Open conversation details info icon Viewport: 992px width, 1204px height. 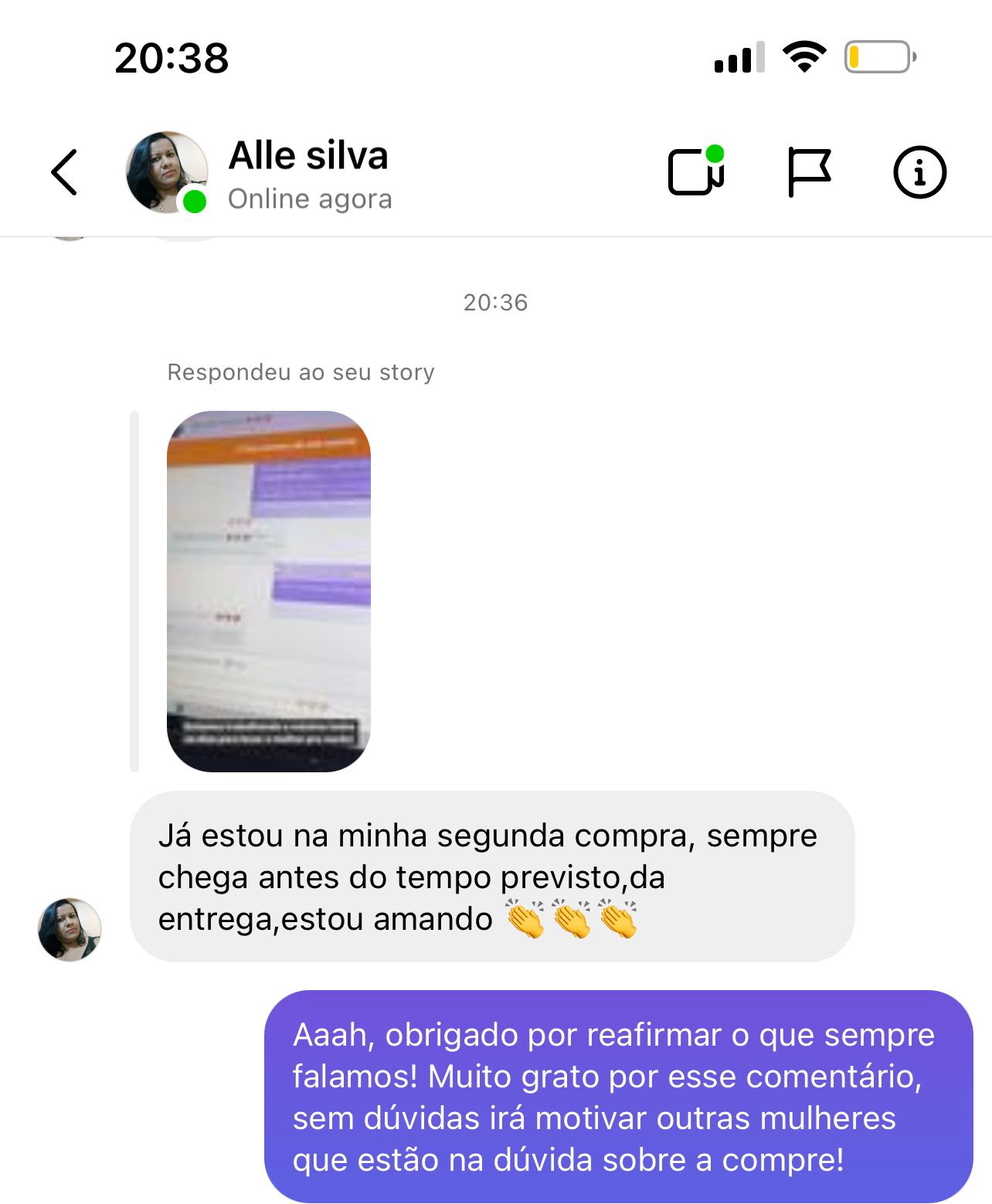pos(919,171)
